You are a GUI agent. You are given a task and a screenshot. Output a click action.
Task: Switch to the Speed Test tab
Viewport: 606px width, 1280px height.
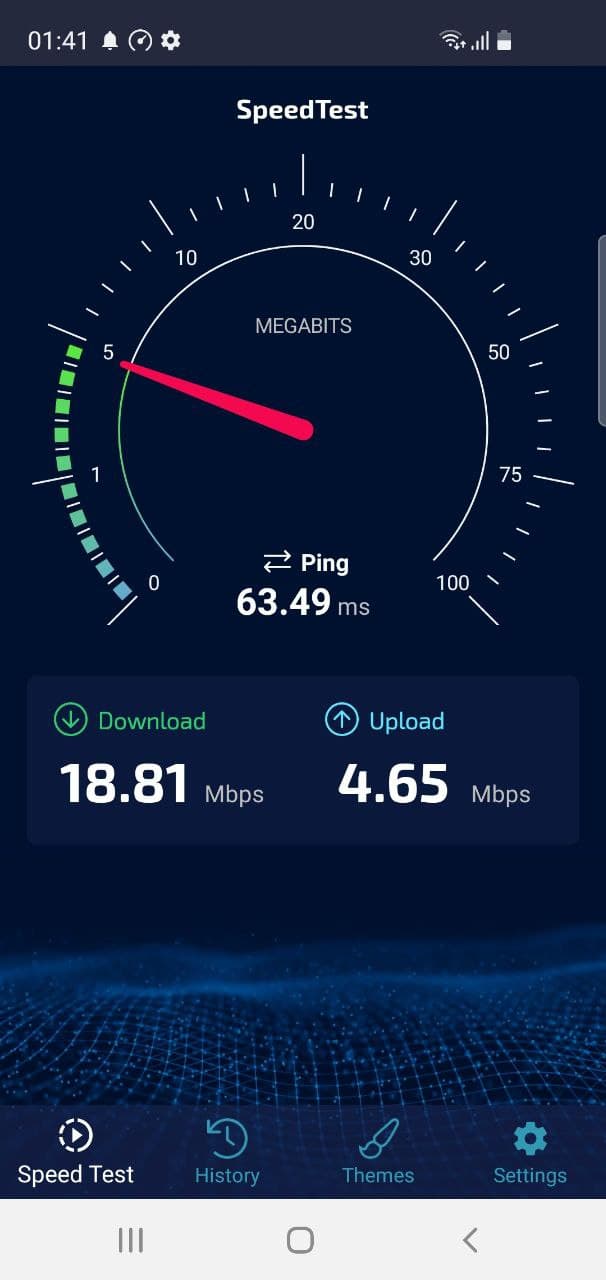click(76, 1151)
